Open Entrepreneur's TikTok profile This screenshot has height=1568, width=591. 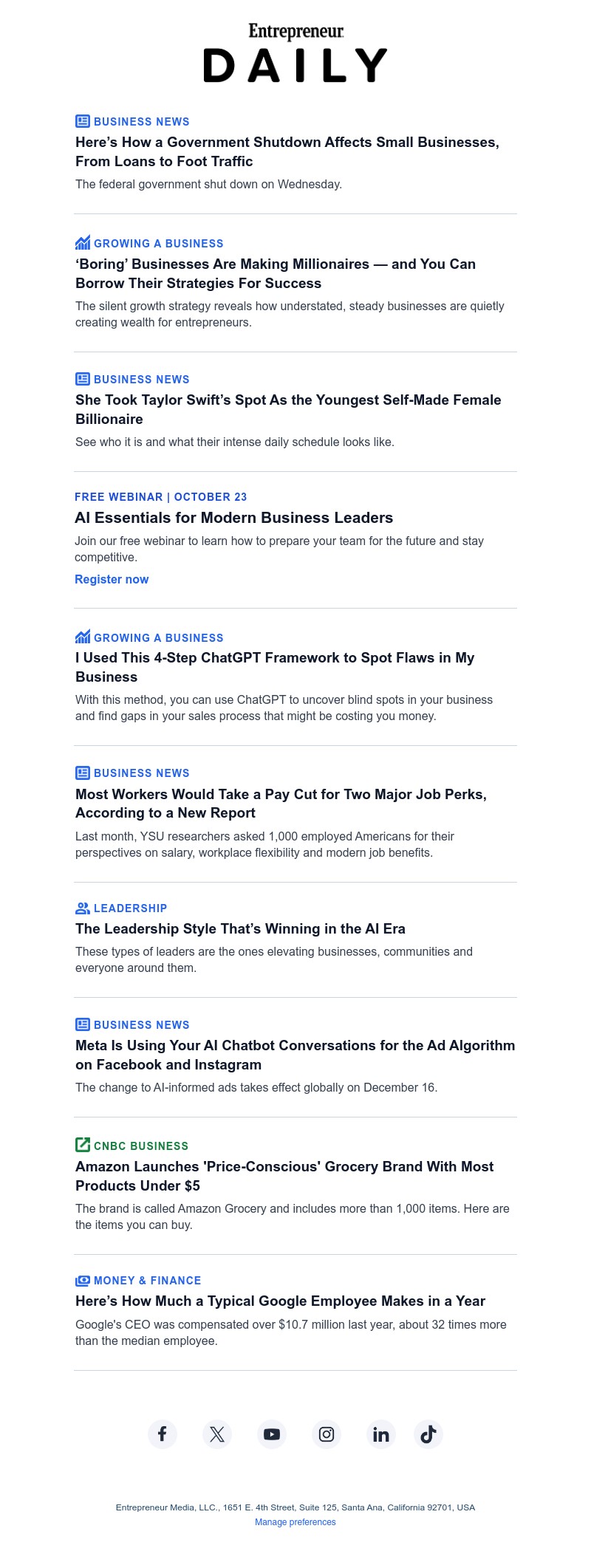point(428,1434)
